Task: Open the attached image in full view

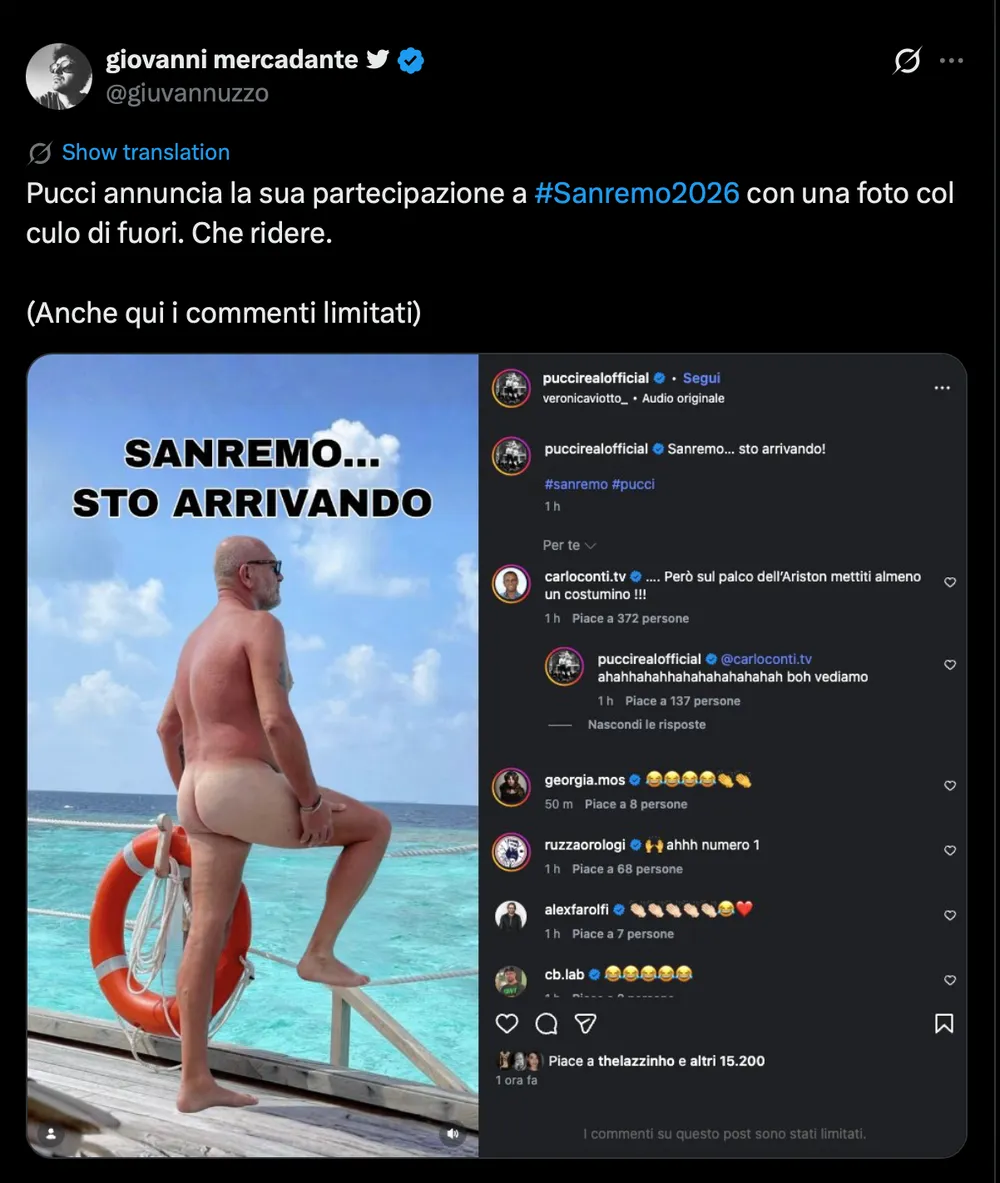Action: 496,756
